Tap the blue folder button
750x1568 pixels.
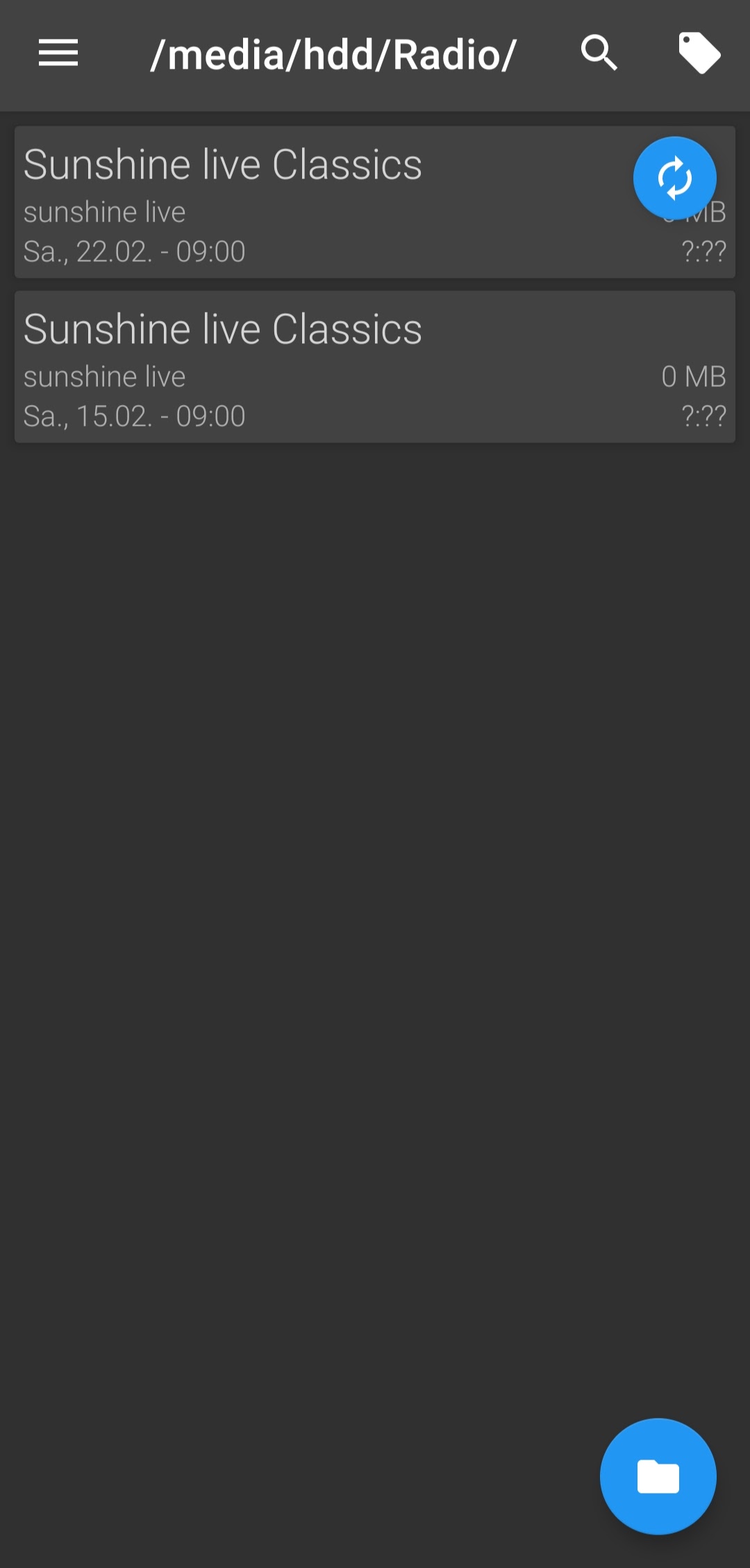[658, 1476]
